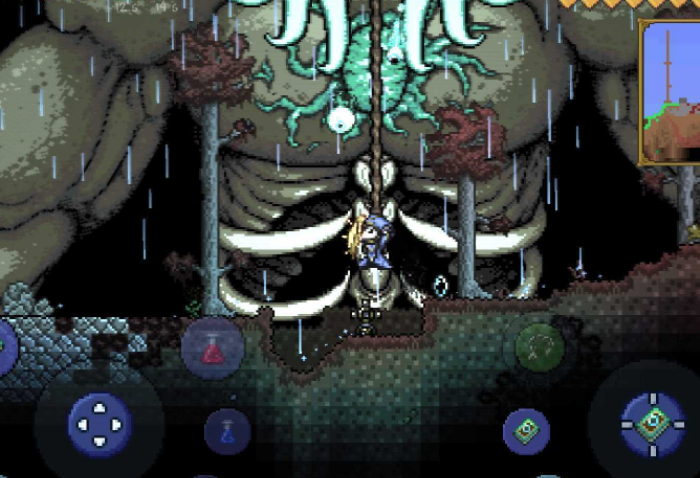Use the red healing potion
Image resolution: width=700 pixels, height=478 pixels.
tap(212, 348)
